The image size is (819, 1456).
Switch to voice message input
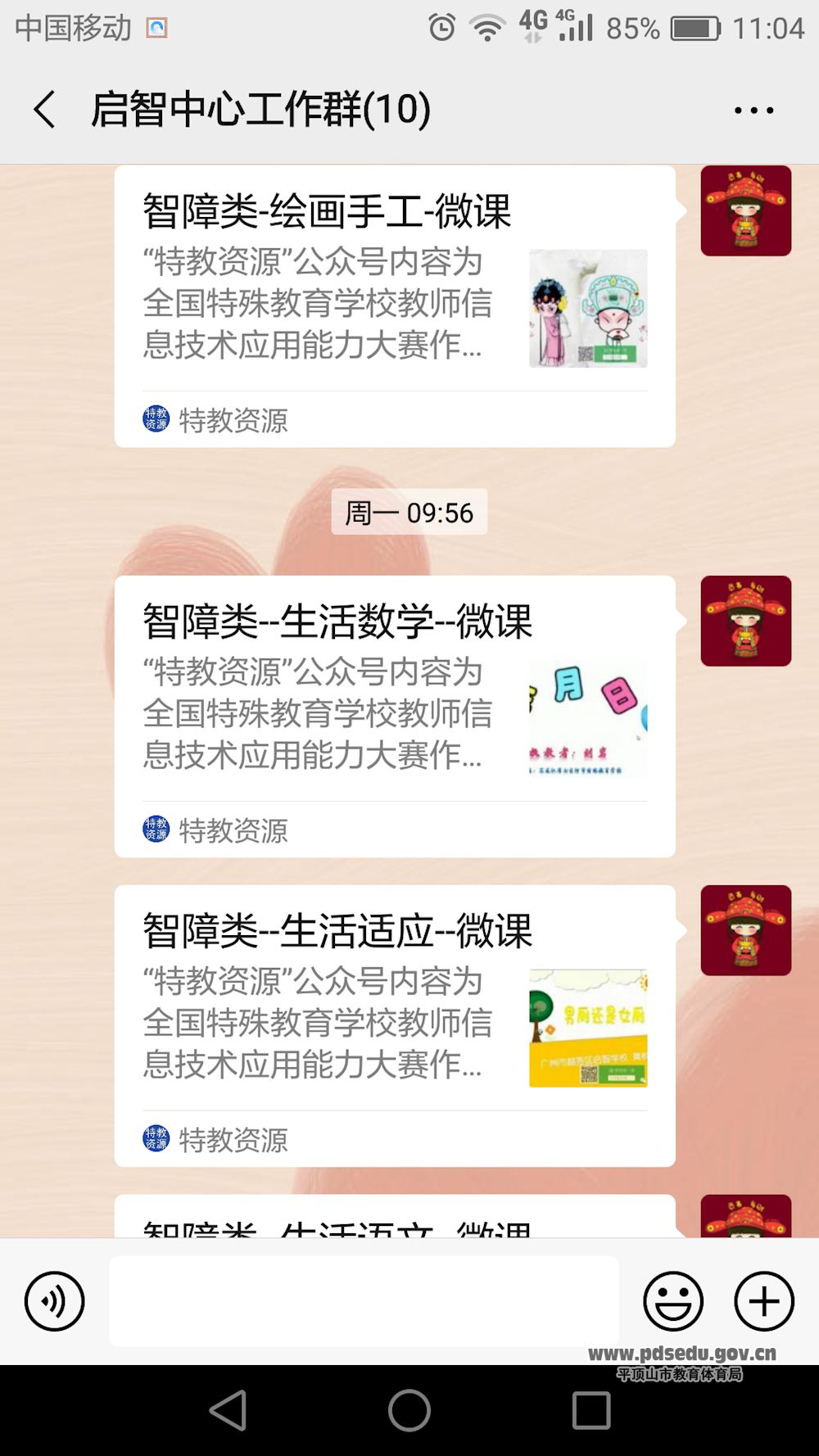[55, 1301]
